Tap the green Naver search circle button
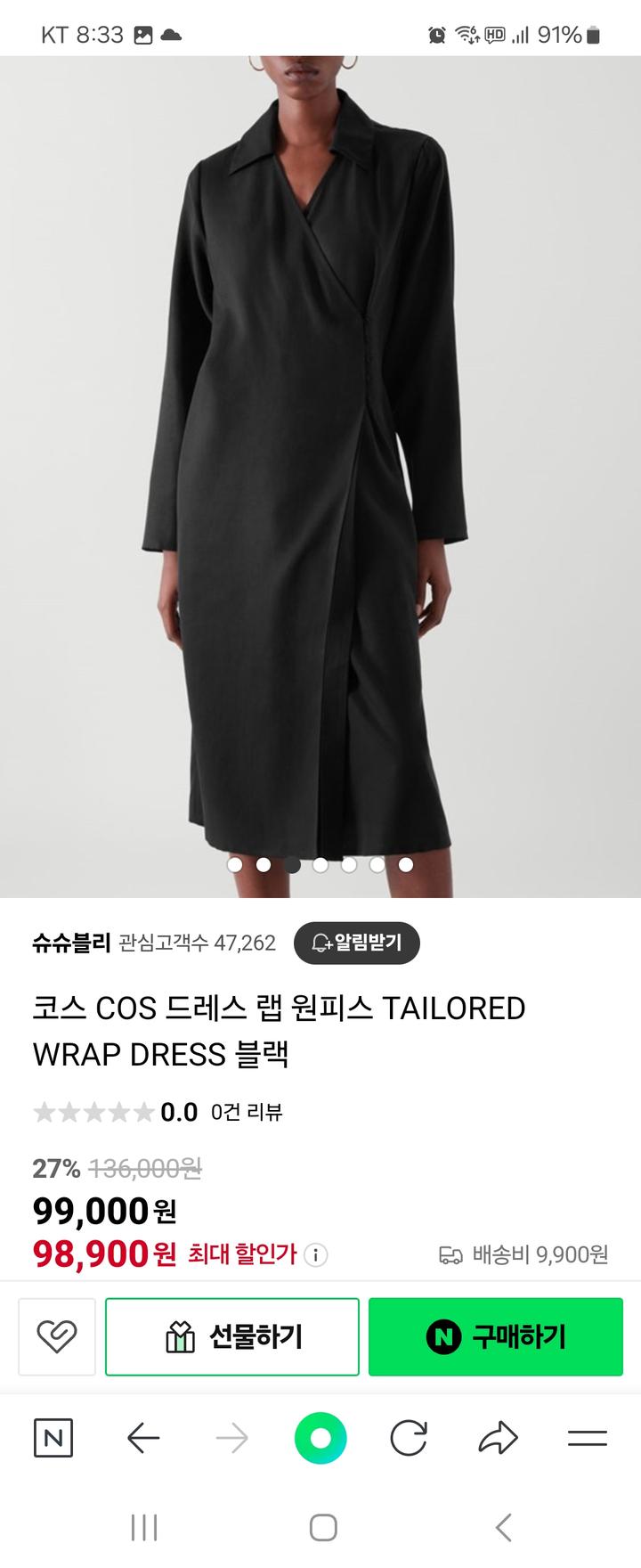Viewport: 641px width, 1568px height. [x=320, y=1438]
